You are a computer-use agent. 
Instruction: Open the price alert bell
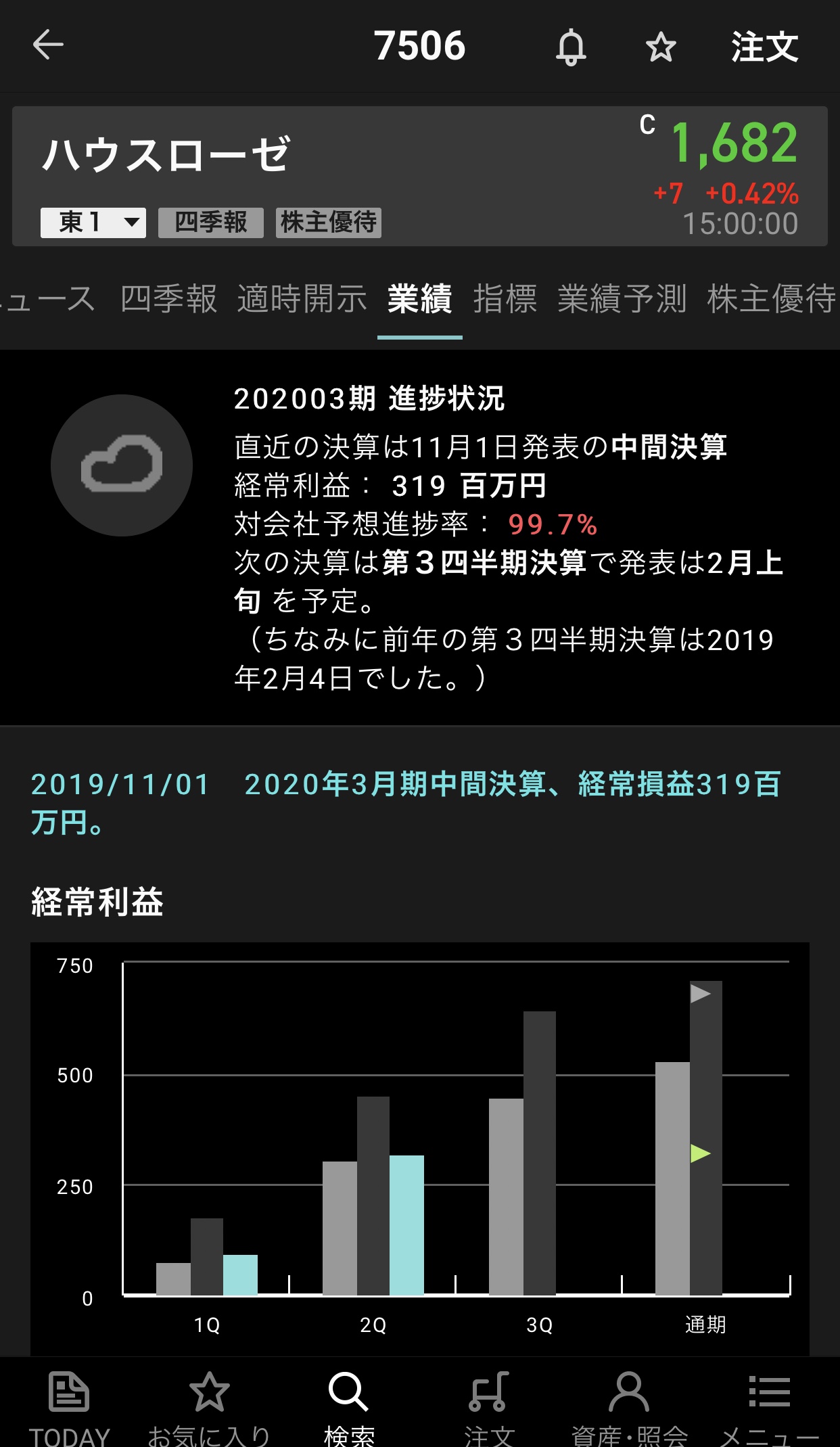(571, 47)
